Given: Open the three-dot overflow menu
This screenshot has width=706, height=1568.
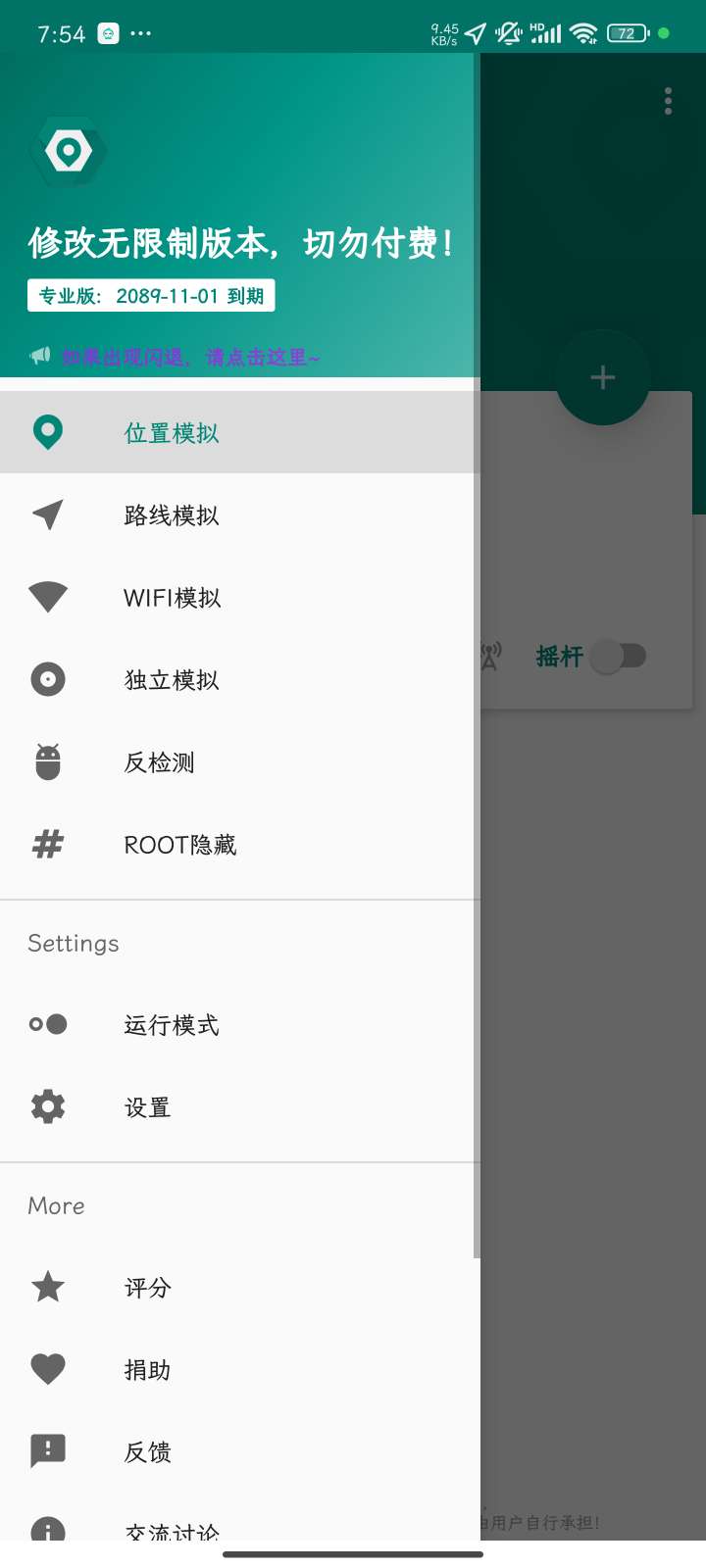Looking at the screenshot, I should 668,101.
